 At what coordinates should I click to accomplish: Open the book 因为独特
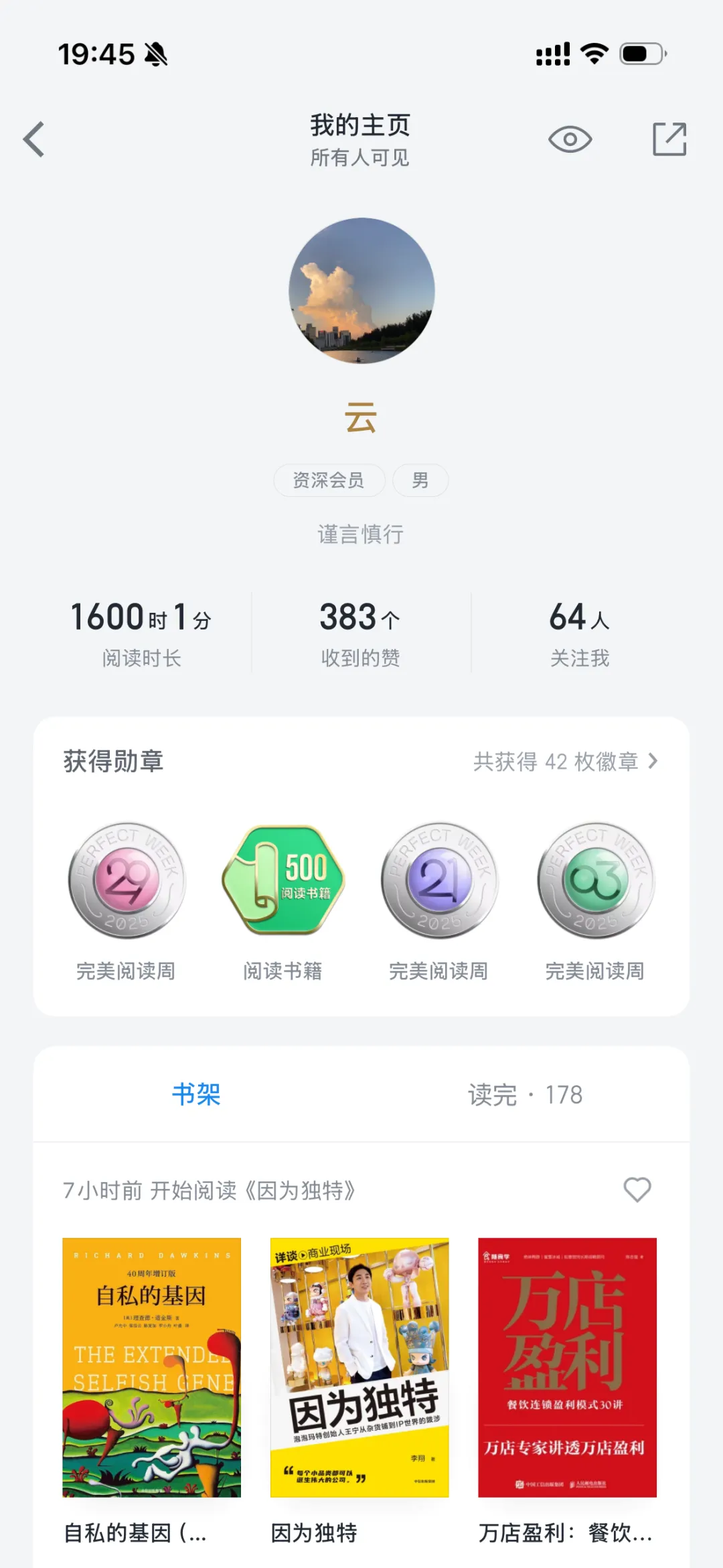(359, 1367)
